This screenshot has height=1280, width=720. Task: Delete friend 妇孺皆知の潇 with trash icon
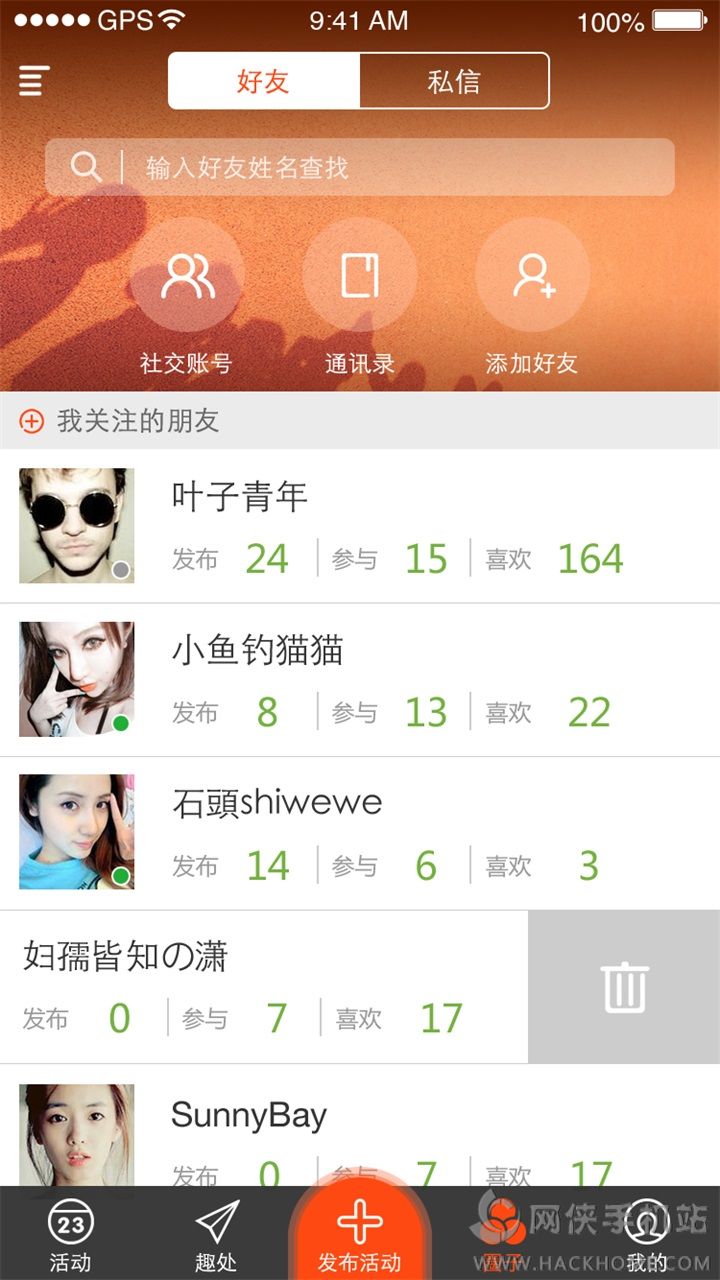point(624,987)
